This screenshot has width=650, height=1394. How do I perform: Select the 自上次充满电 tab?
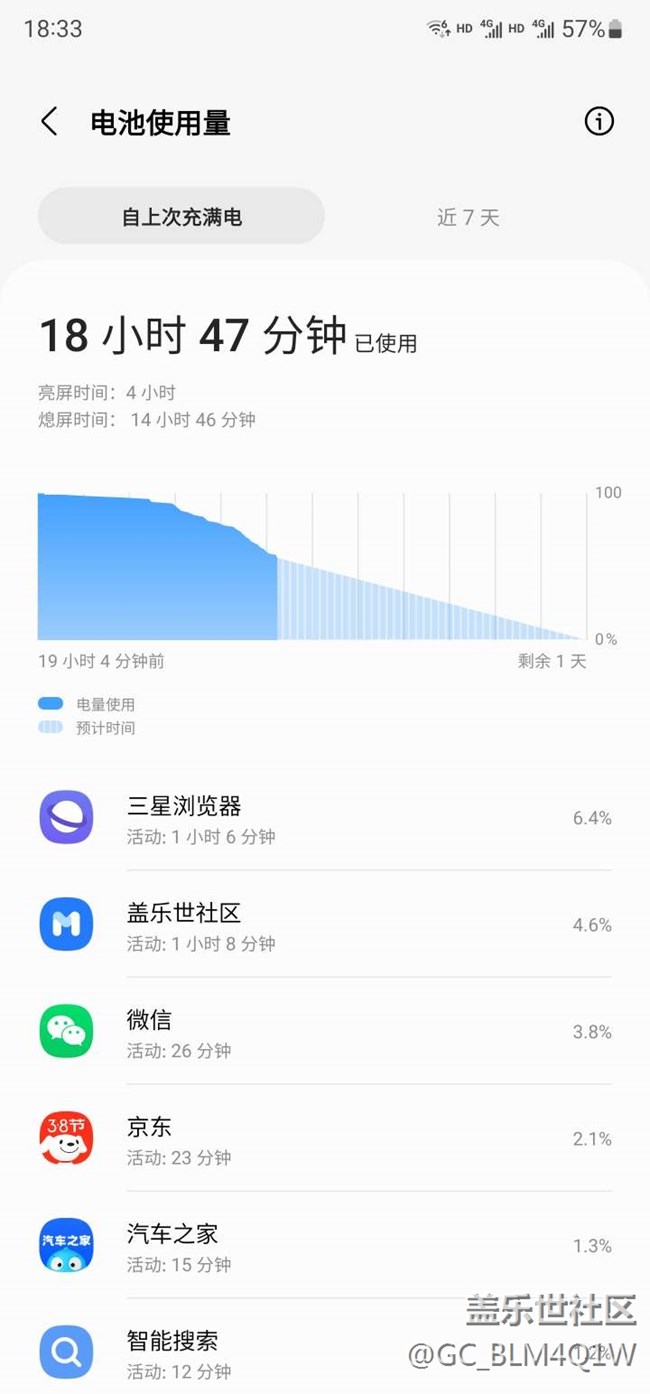[x=182, y=216]
